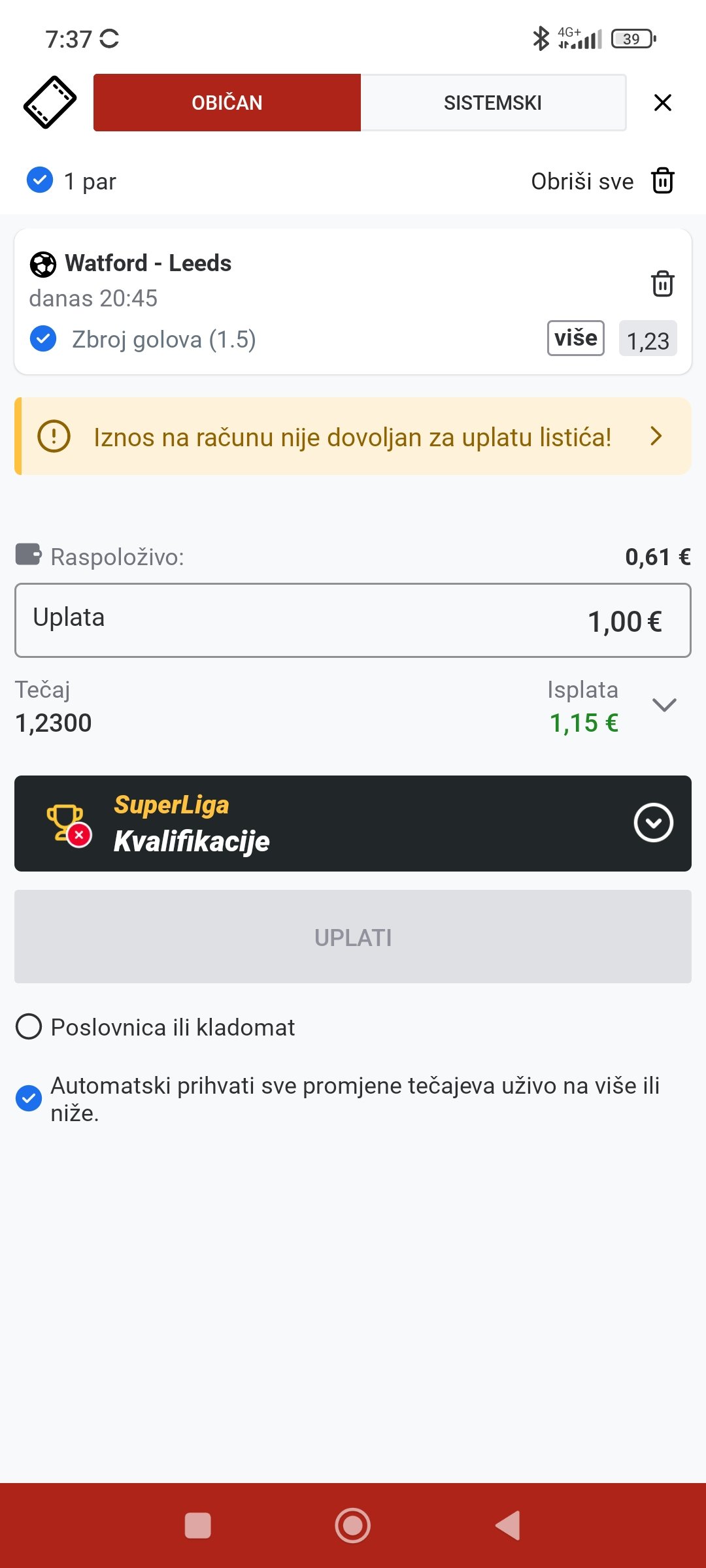This screenshot has height=1568, width=706.
Task: Select the OBIČAN tab
Action: point(227,103)
